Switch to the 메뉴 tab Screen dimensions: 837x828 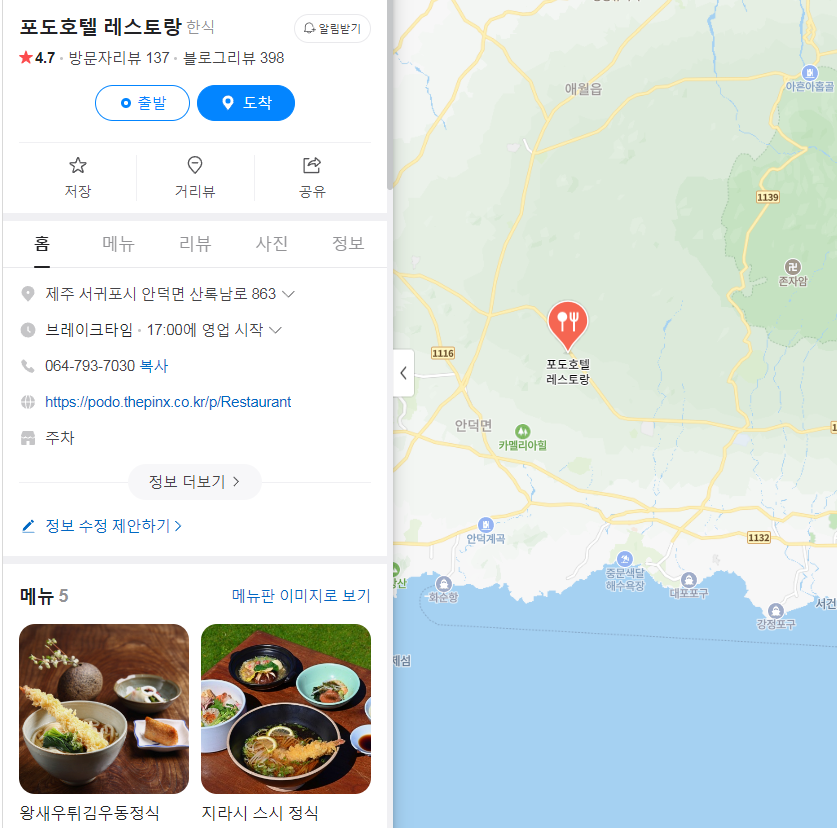118,244
